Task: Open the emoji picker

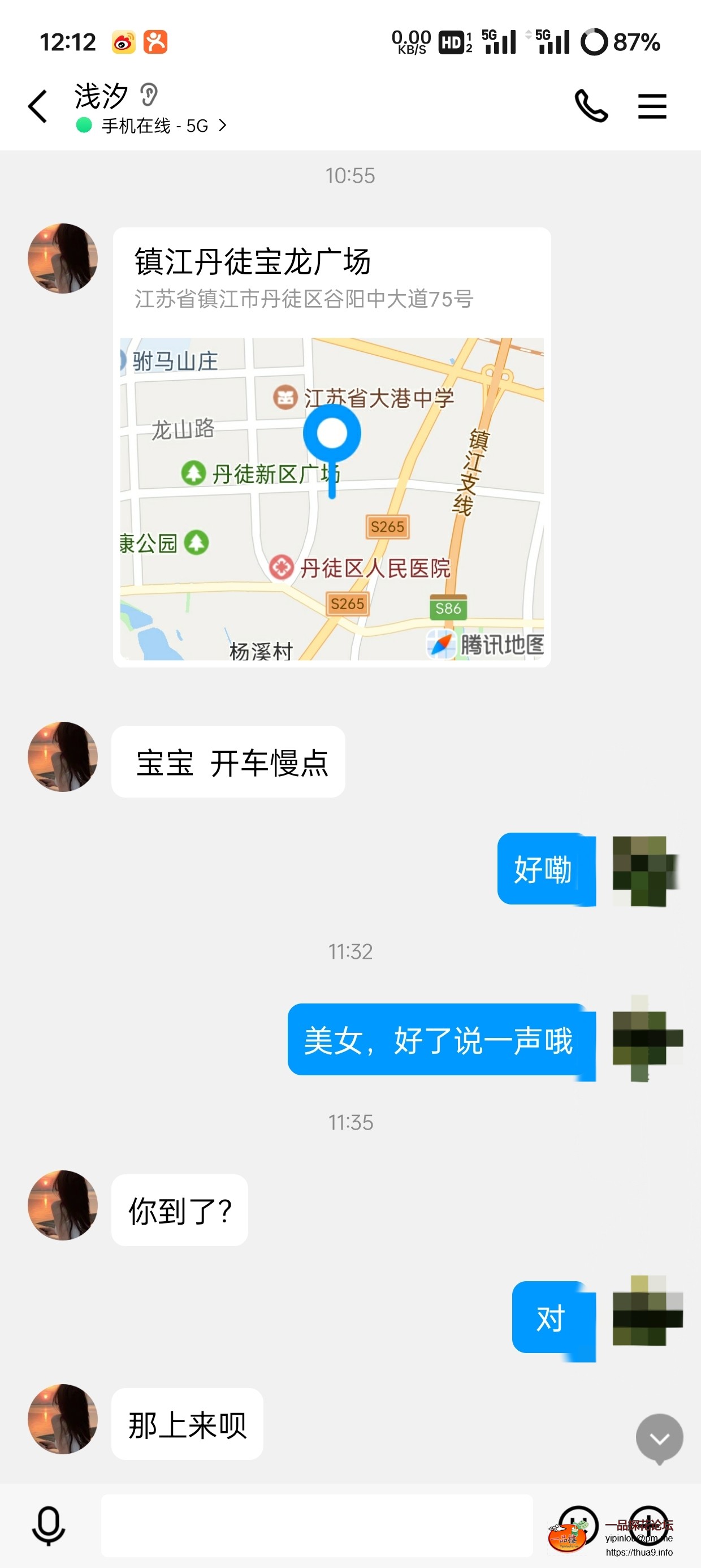Action: coord(578,1526)
